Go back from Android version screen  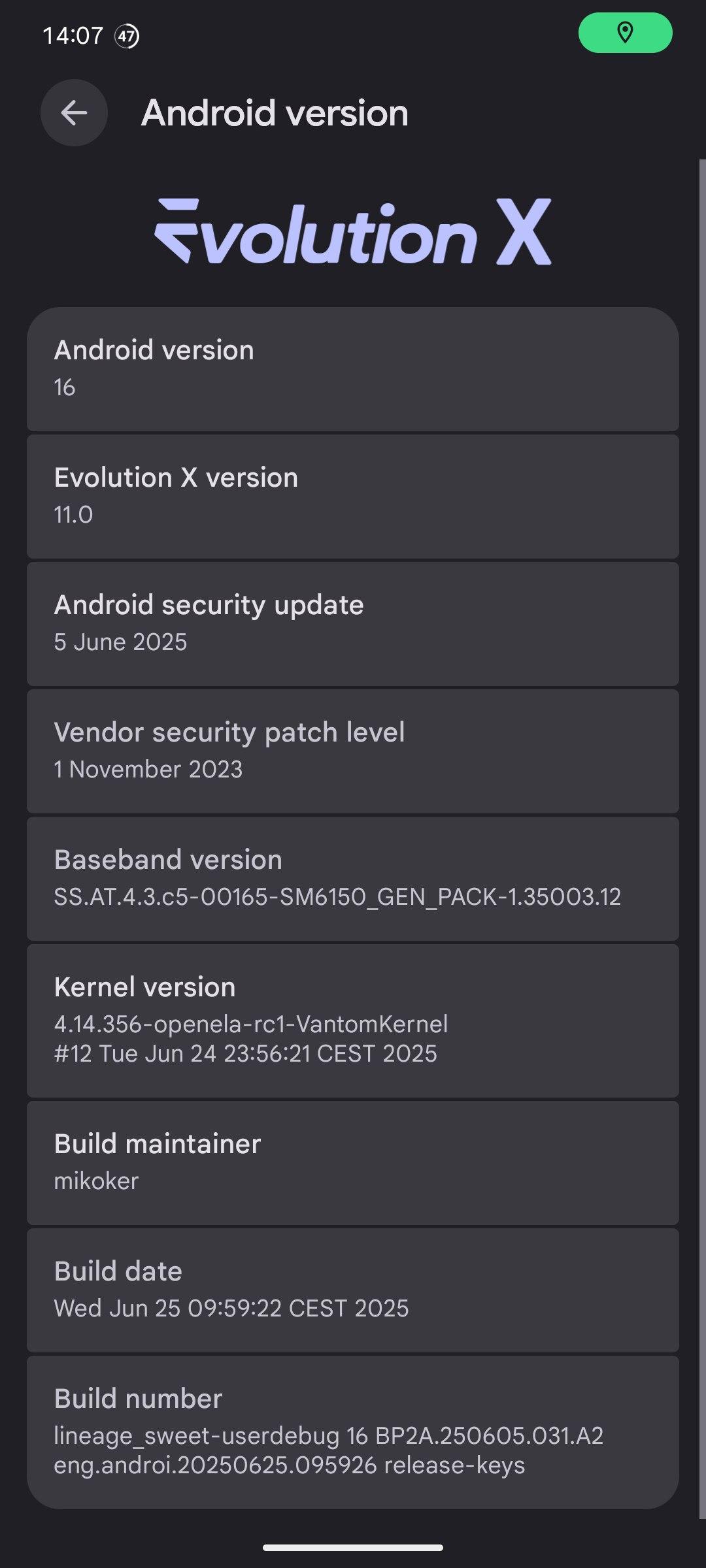click(x=74, y=113)
